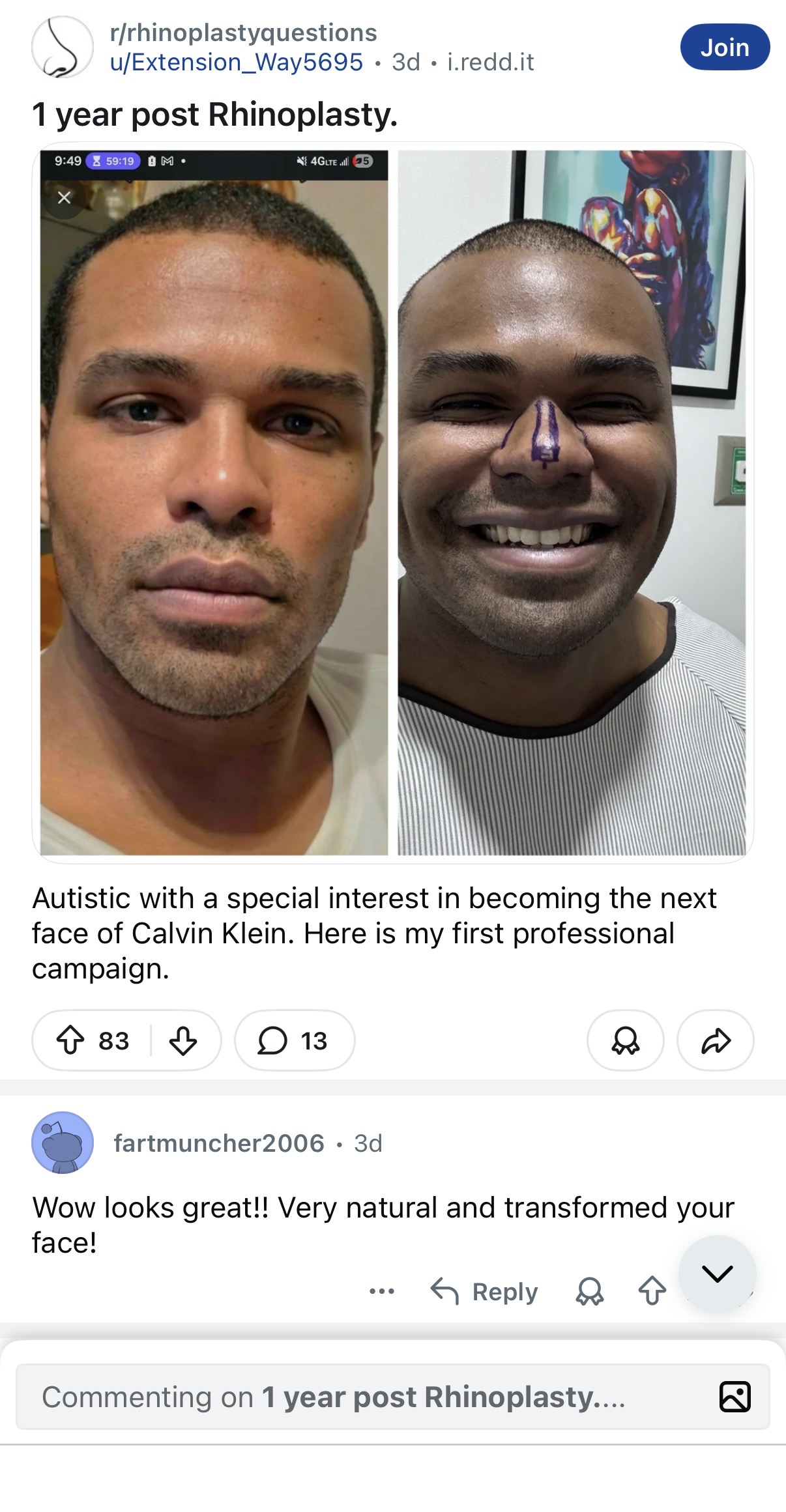Open the r/rhinoplastyquestions subreddit link

click(243, 33)
